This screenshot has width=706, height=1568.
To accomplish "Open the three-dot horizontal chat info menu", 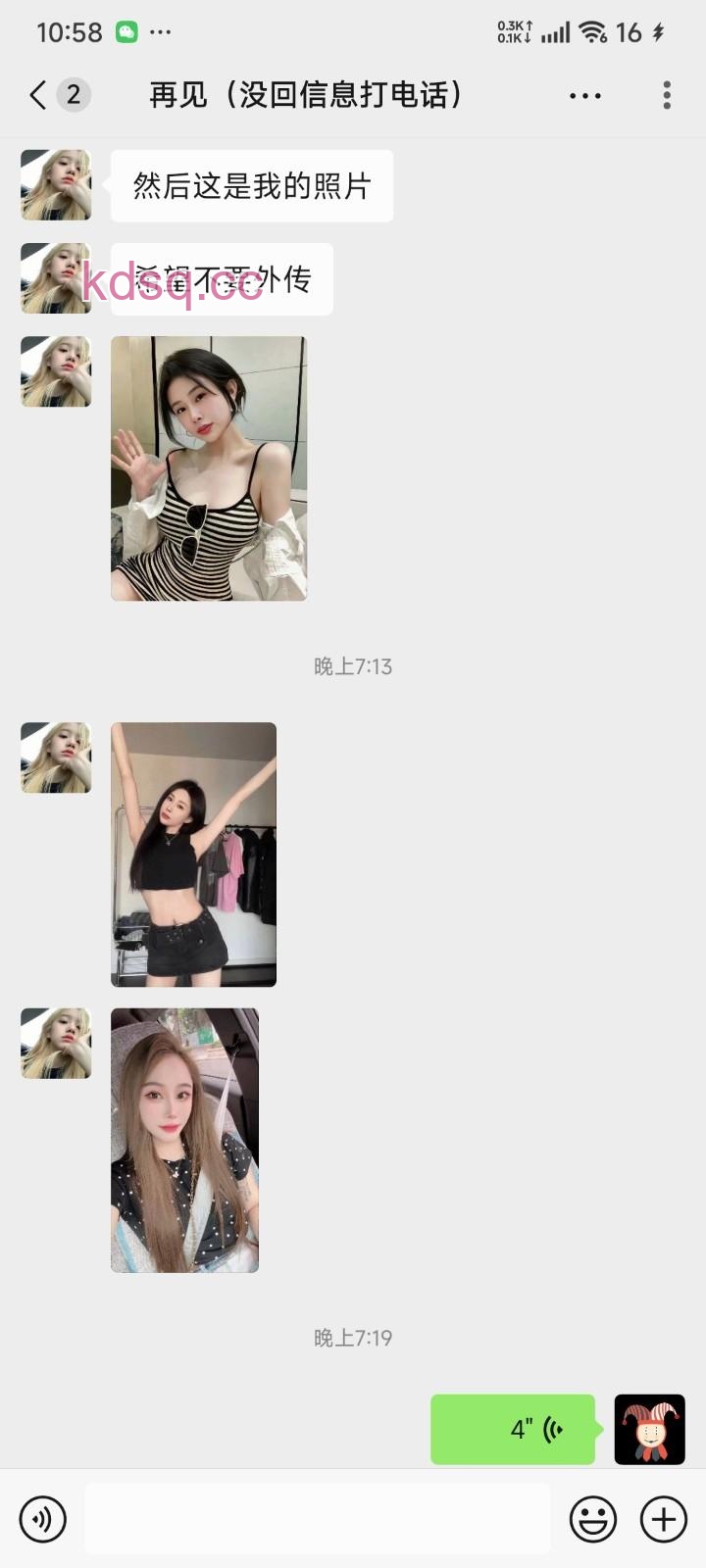I will [584, 95].
